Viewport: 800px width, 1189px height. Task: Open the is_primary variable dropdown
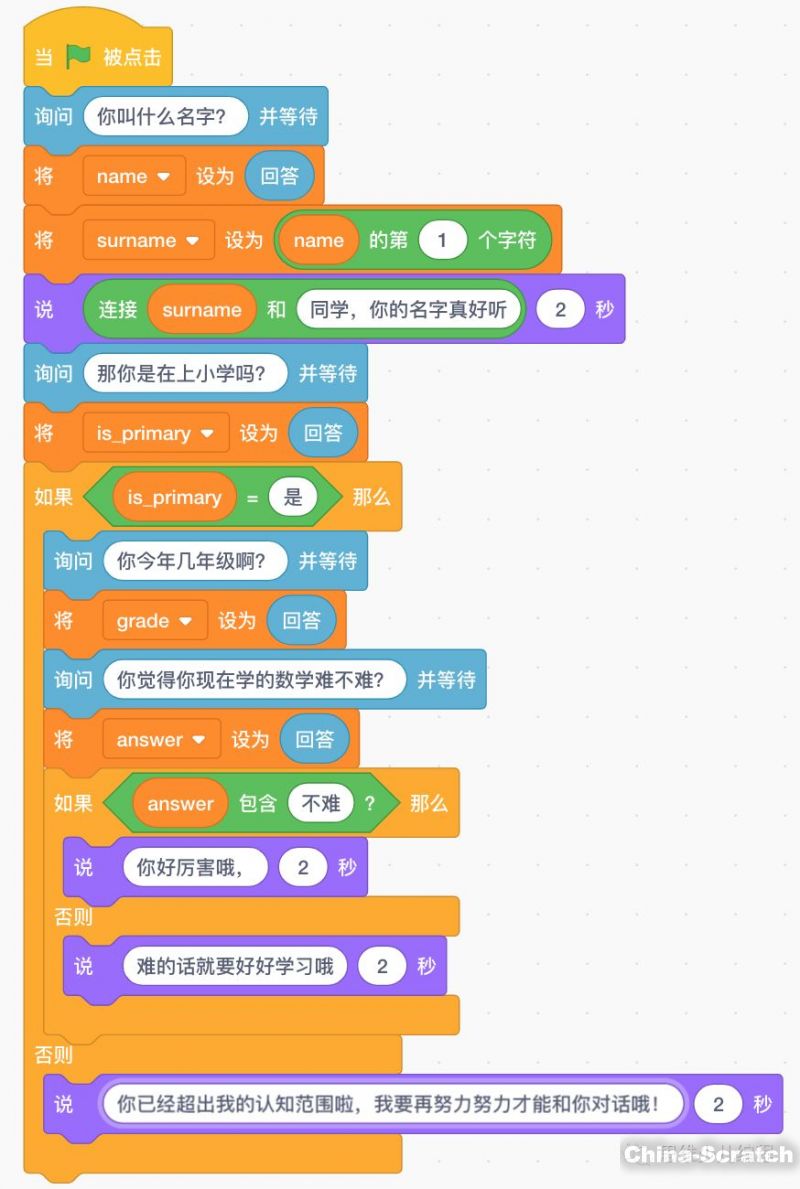point(156,434)
